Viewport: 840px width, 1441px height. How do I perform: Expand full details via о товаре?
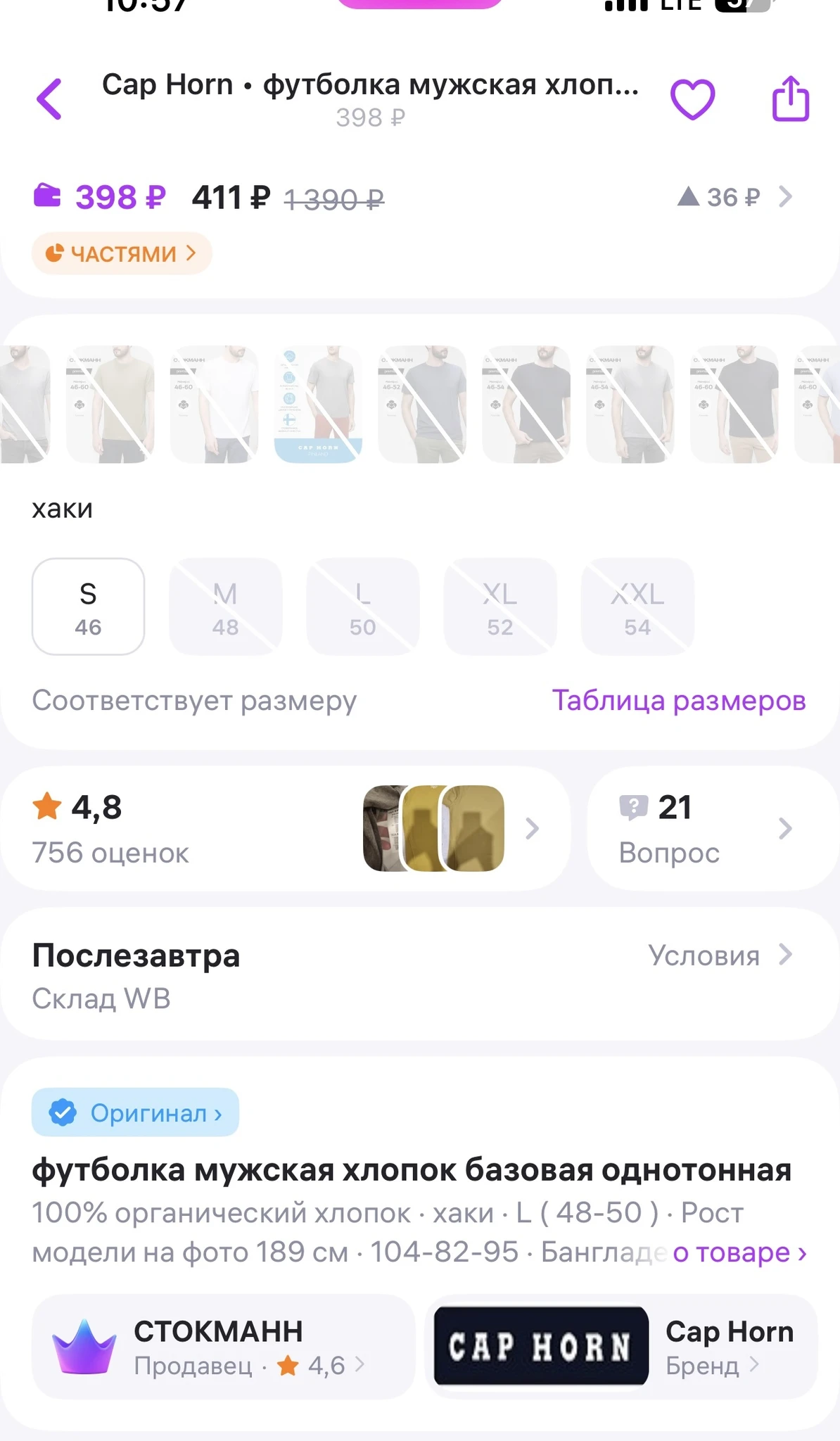click(x=739, y=1252)
